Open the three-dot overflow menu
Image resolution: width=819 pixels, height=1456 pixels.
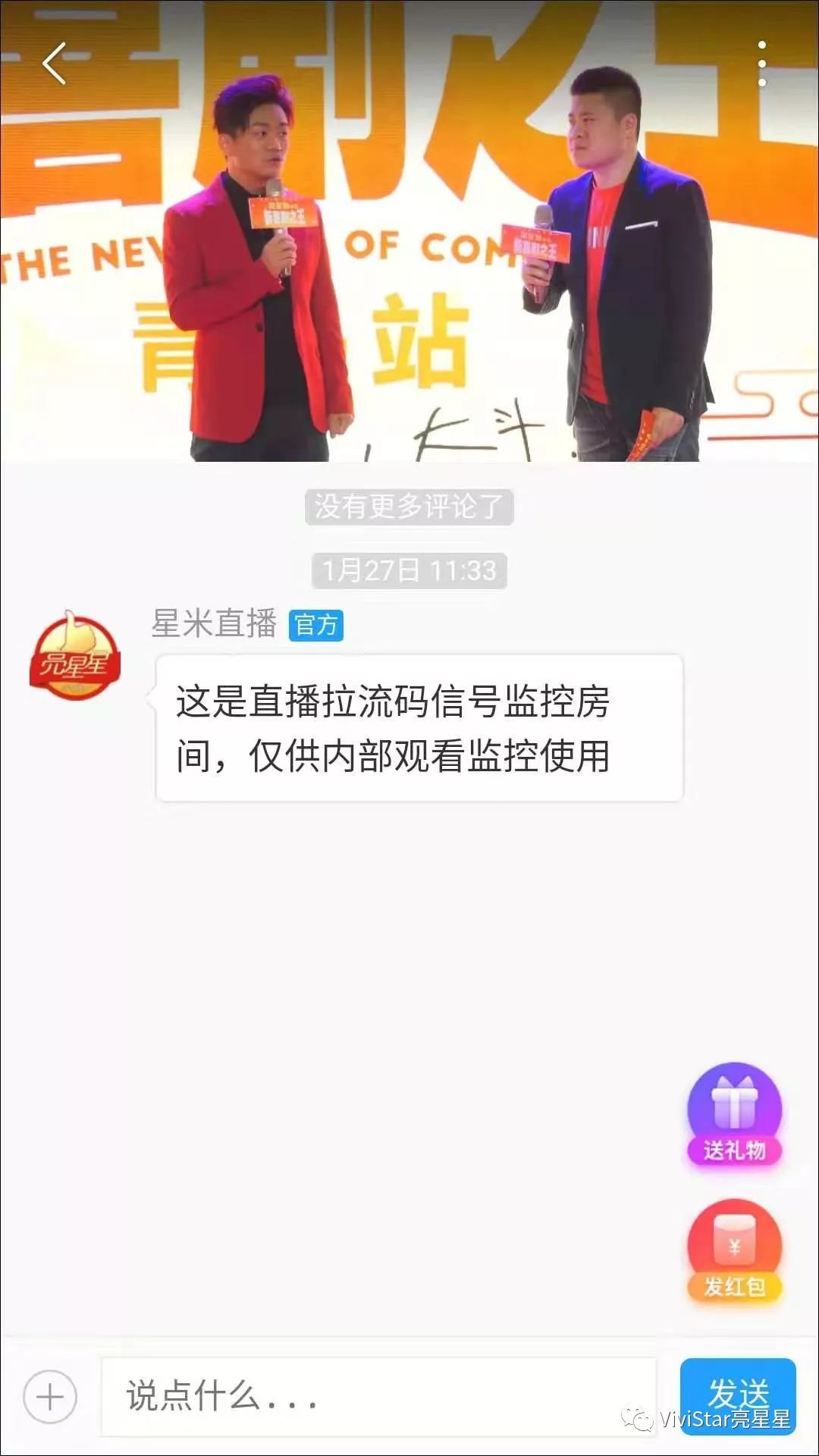click(x=761, y=64)
